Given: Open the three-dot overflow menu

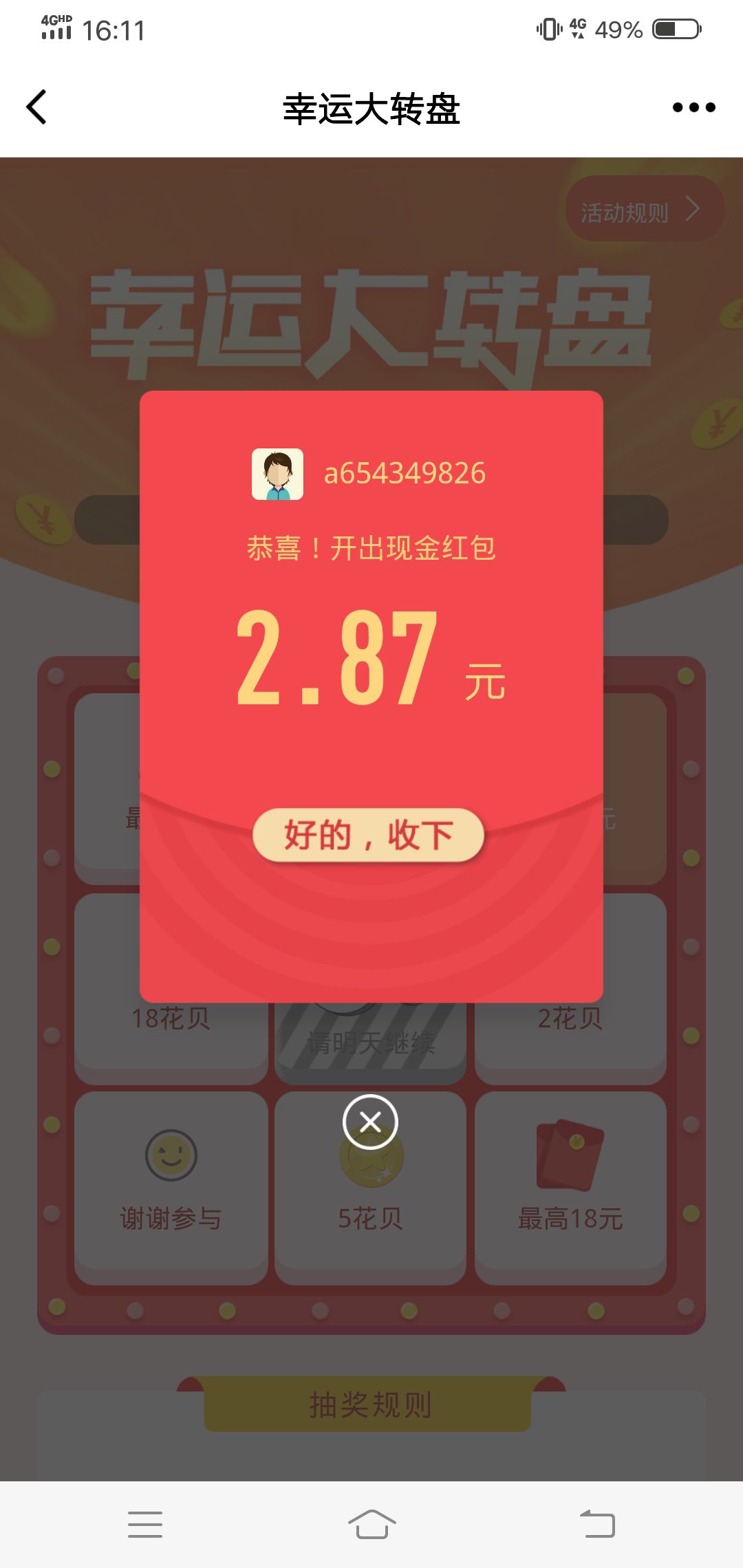Looking at the screenshot, I should coord(693,107).
